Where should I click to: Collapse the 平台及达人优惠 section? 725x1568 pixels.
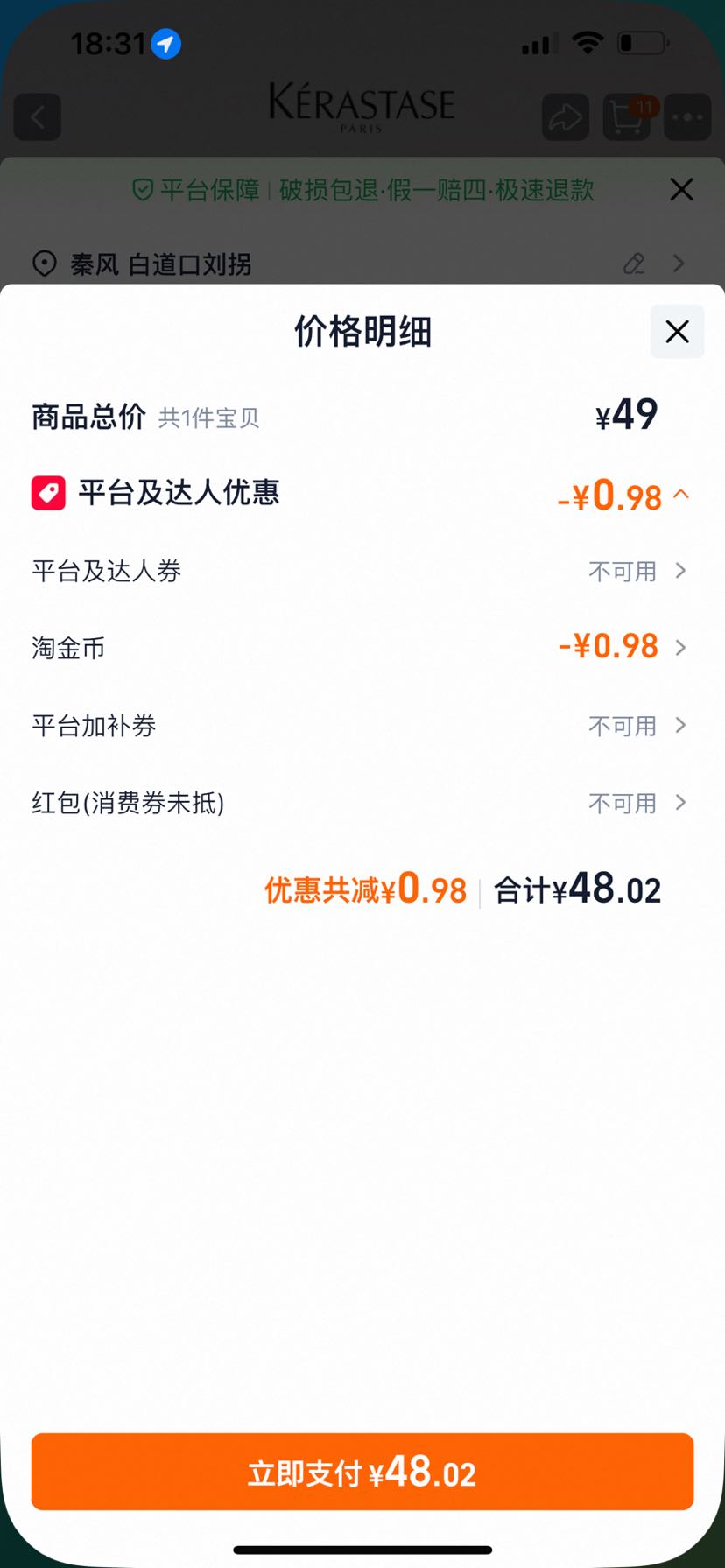pos(681,495)
